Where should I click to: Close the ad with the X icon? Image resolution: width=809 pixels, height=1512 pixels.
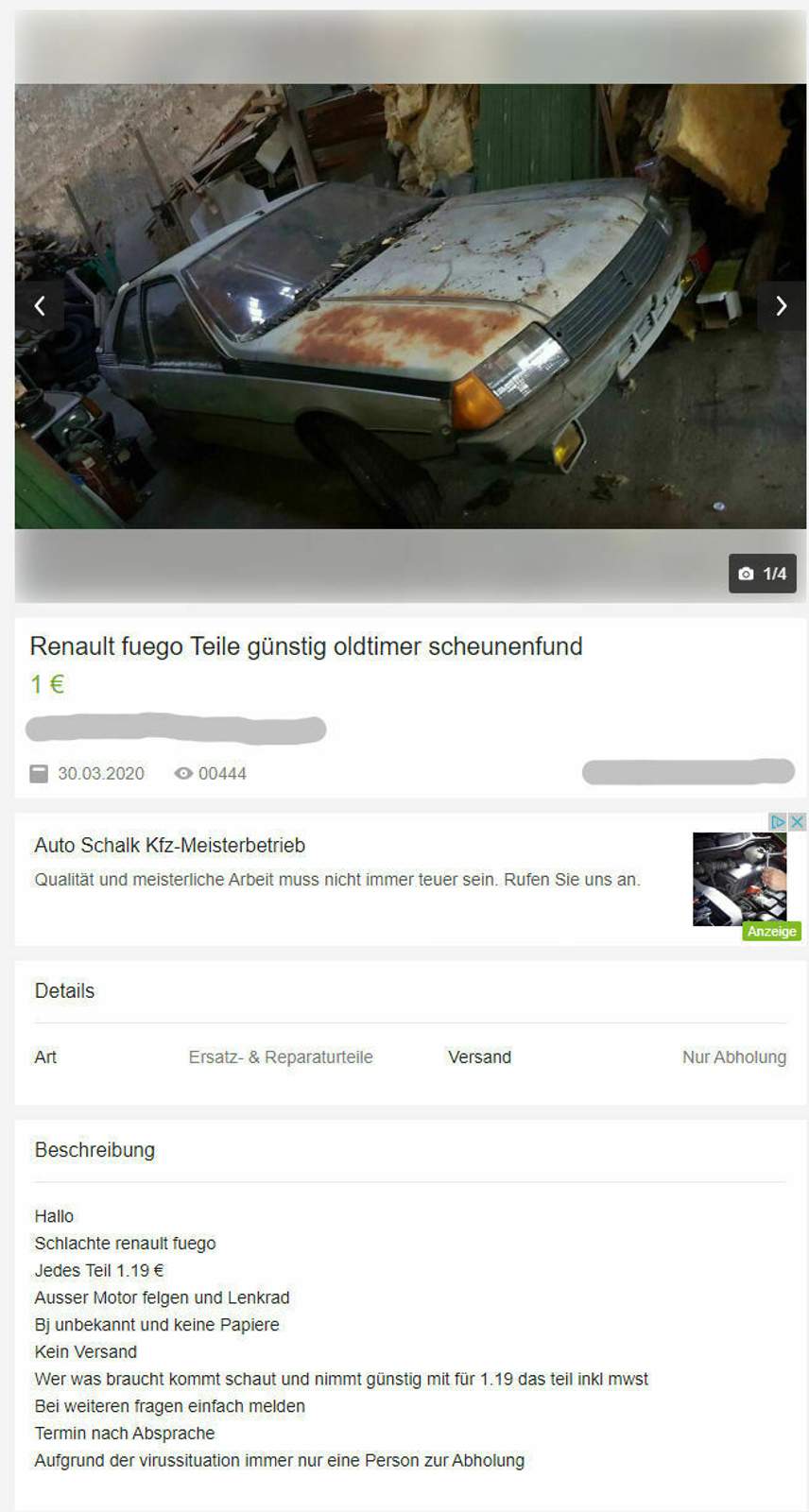[x=798, y=821]
